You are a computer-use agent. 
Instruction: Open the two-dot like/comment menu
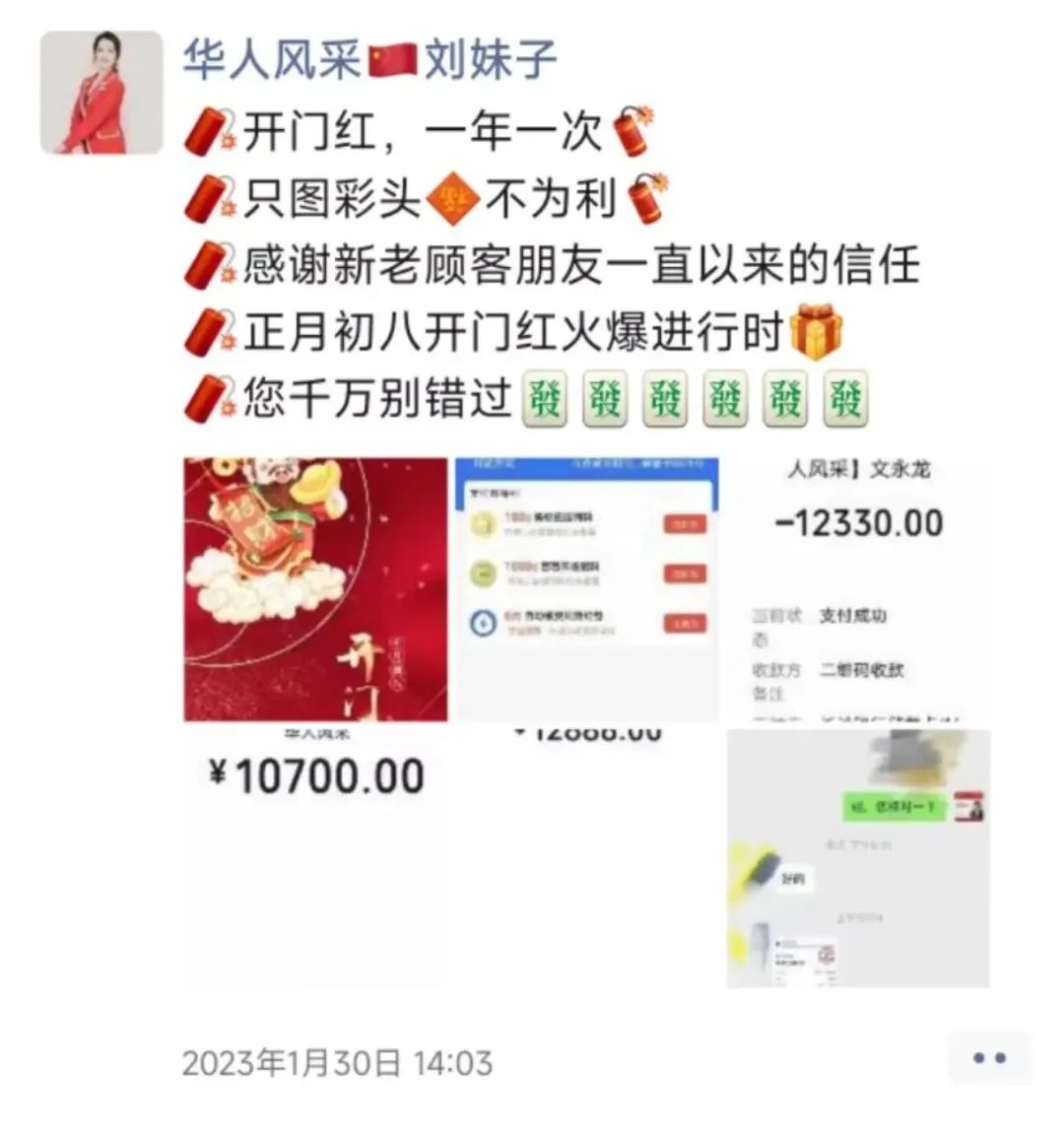point(988,1058)
